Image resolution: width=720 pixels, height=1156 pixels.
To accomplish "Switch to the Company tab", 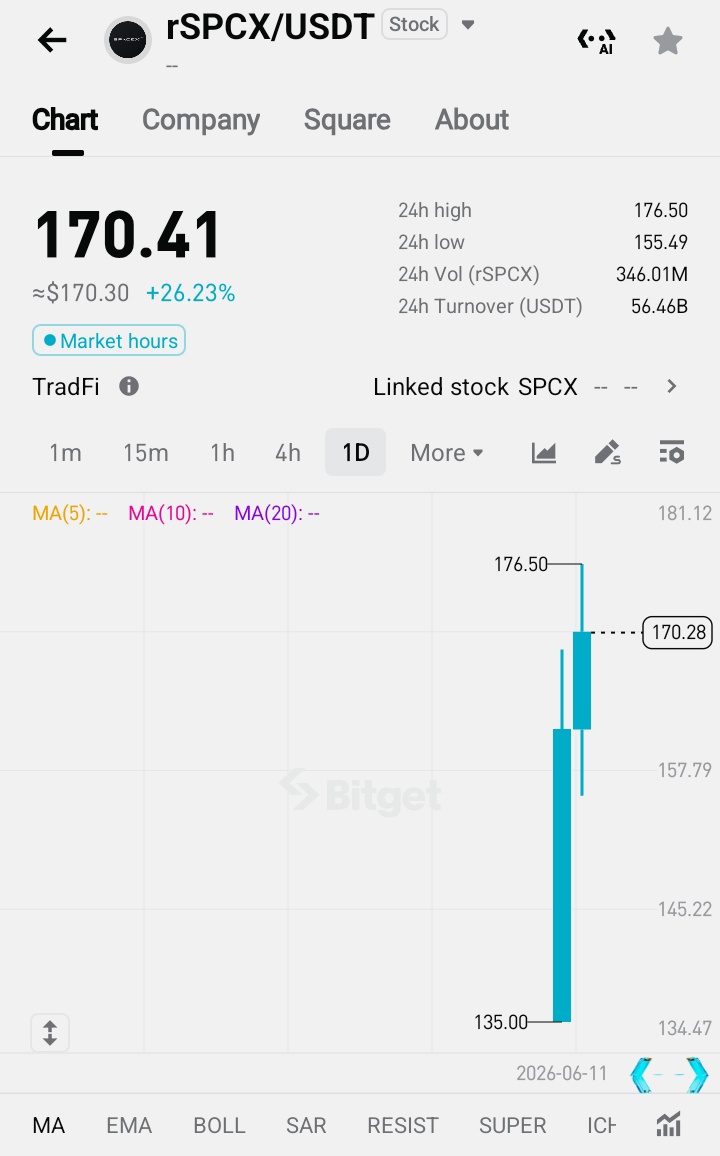I will pos(200,119).
